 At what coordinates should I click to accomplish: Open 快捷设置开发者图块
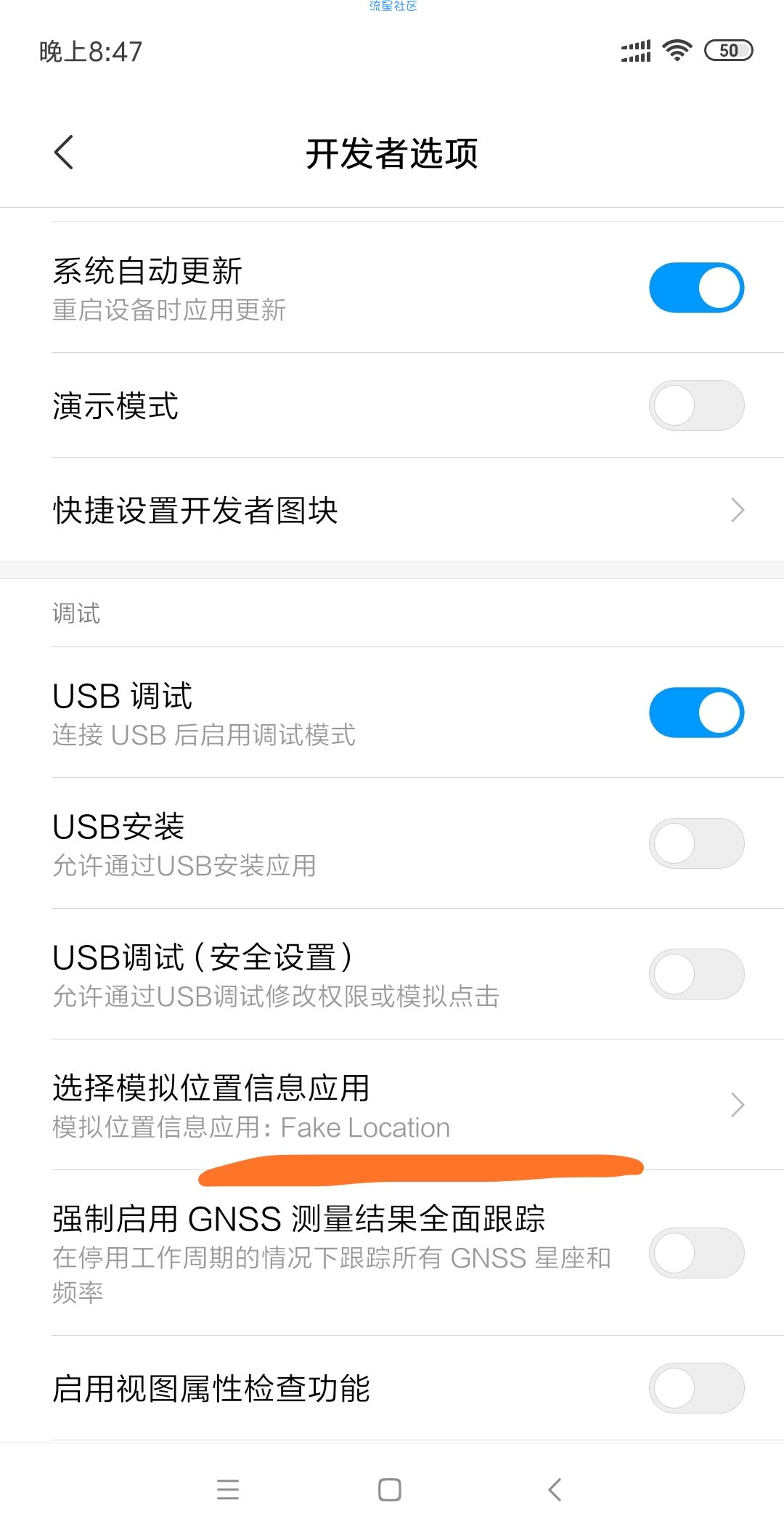[x=392, y=510]
